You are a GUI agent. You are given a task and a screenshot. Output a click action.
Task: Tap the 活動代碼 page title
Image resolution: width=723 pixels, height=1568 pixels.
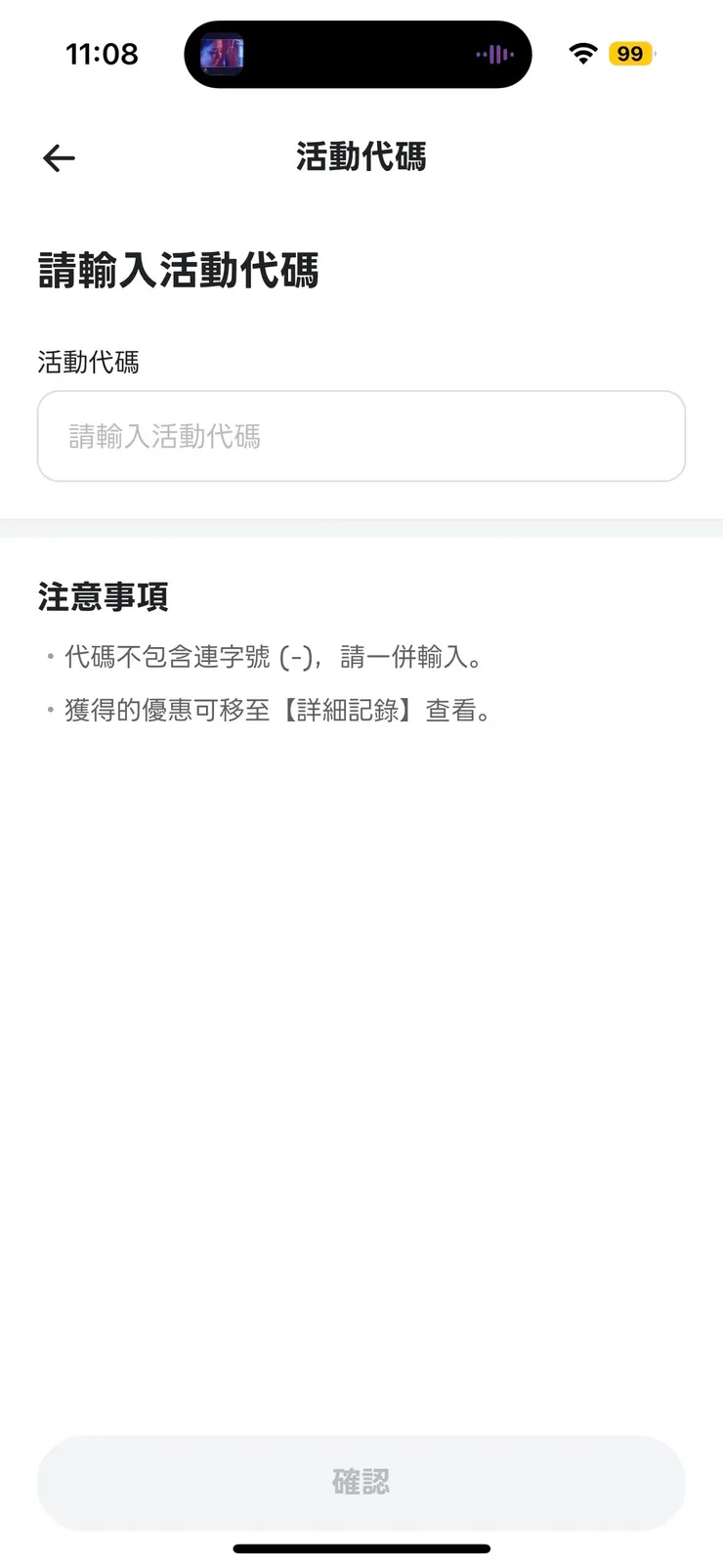click(361, 156)
